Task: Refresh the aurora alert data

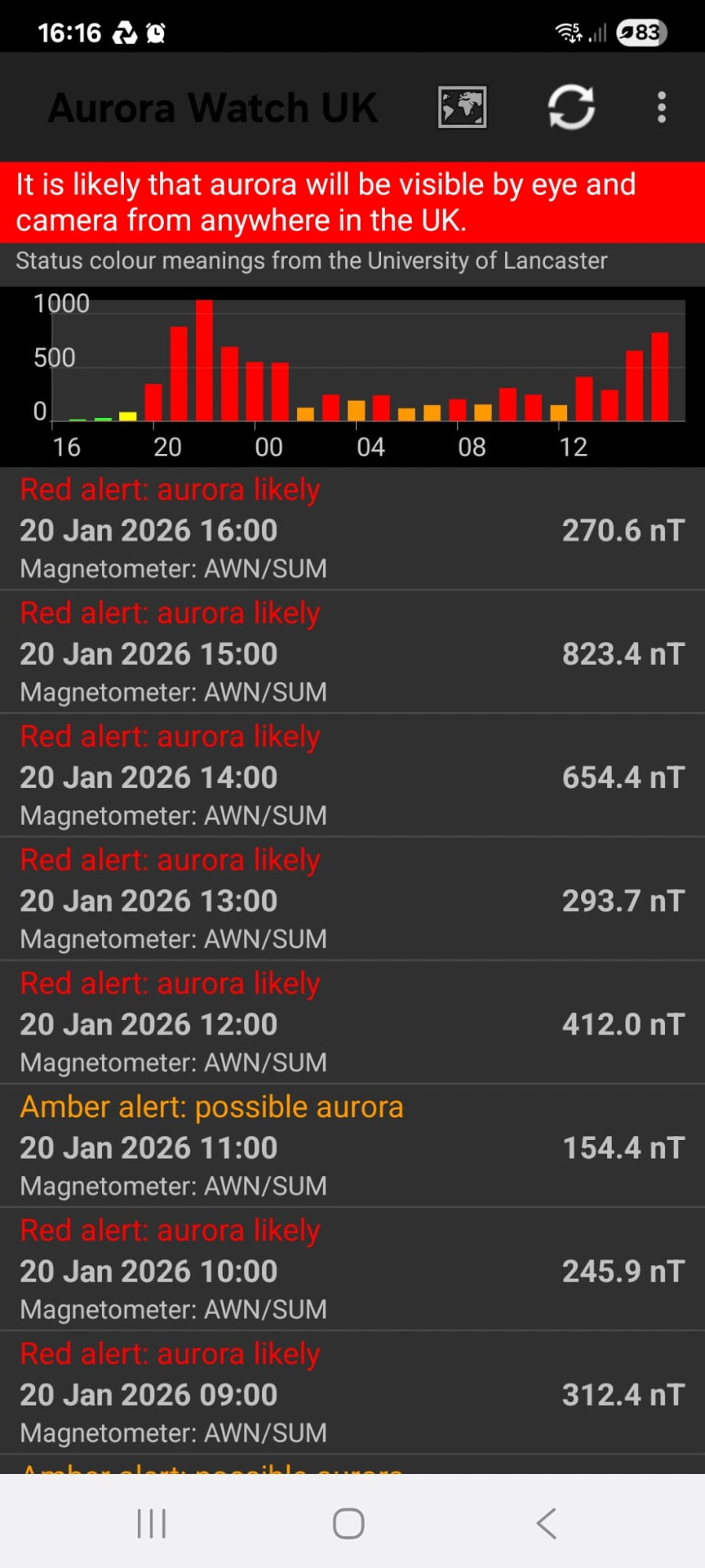Action: (571, 107)
